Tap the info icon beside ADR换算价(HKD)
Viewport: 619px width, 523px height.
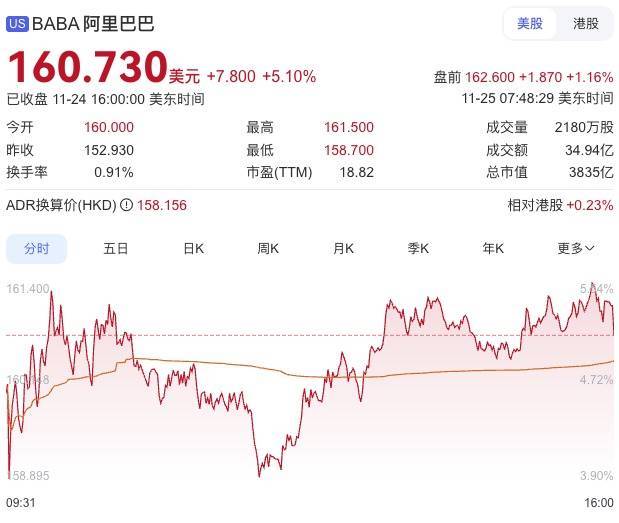(126, 205)
